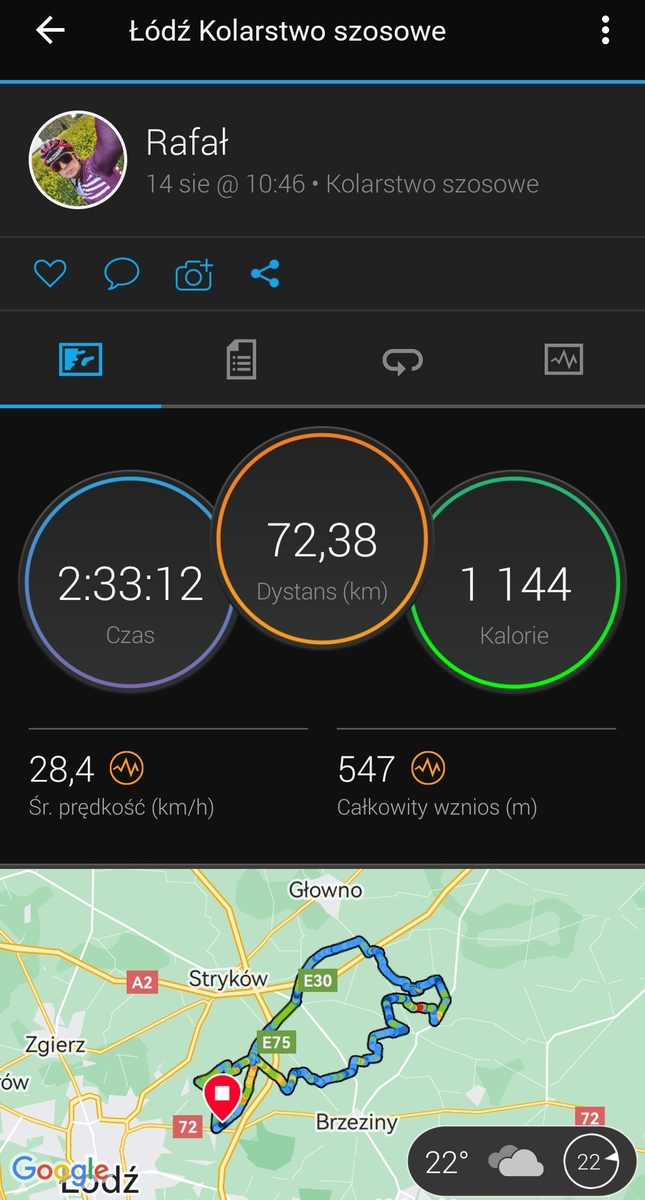Go back using the top-left arrow
This screenshot has width=645, height=1200.
pyautogui.click(x=49, y=31)
